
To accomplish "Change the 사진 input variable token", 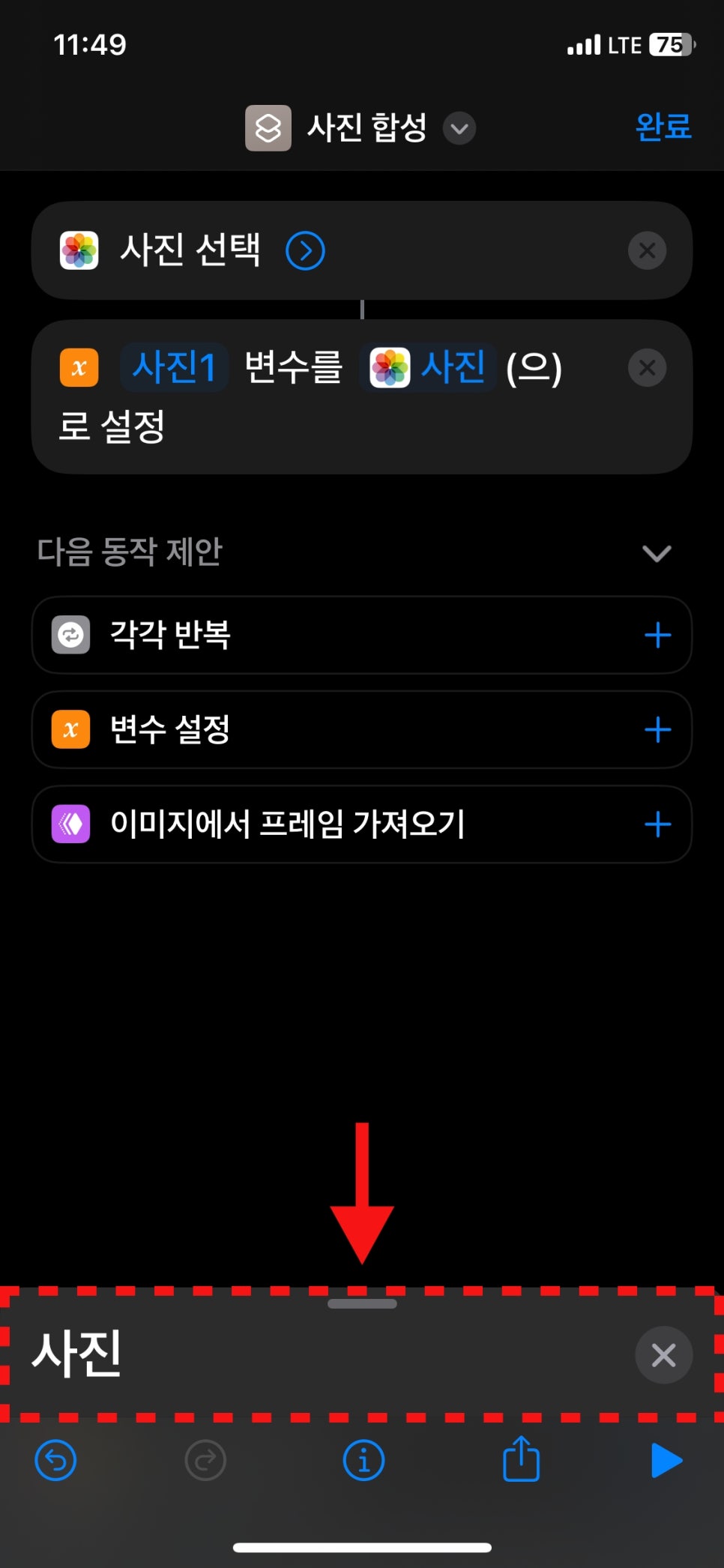I will pos(428,367).
